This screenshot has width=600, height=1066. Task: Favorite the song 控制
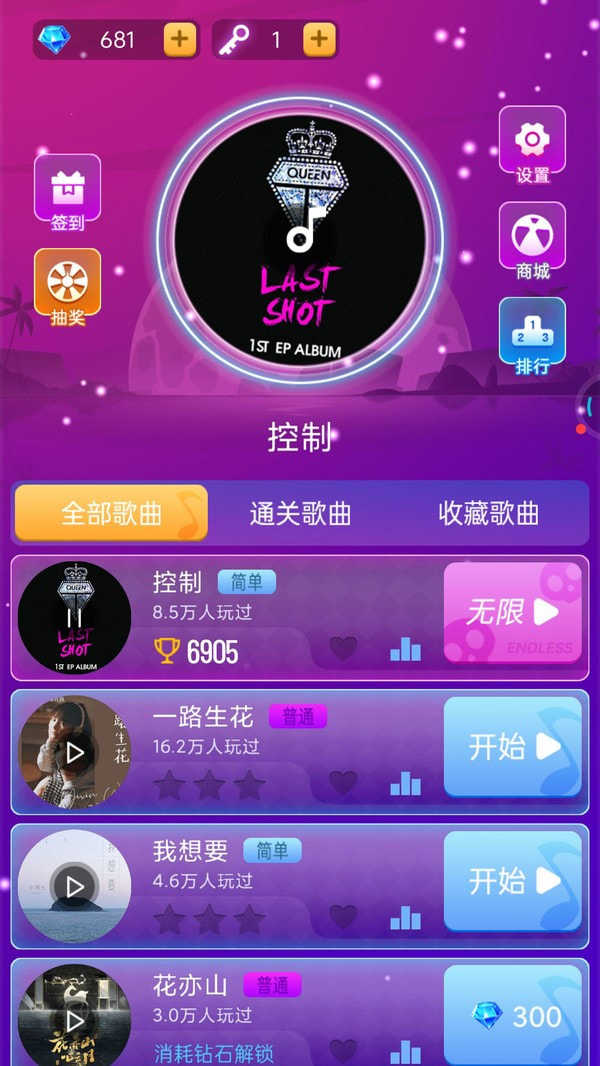pyautogui.click(x=343, y=649)
